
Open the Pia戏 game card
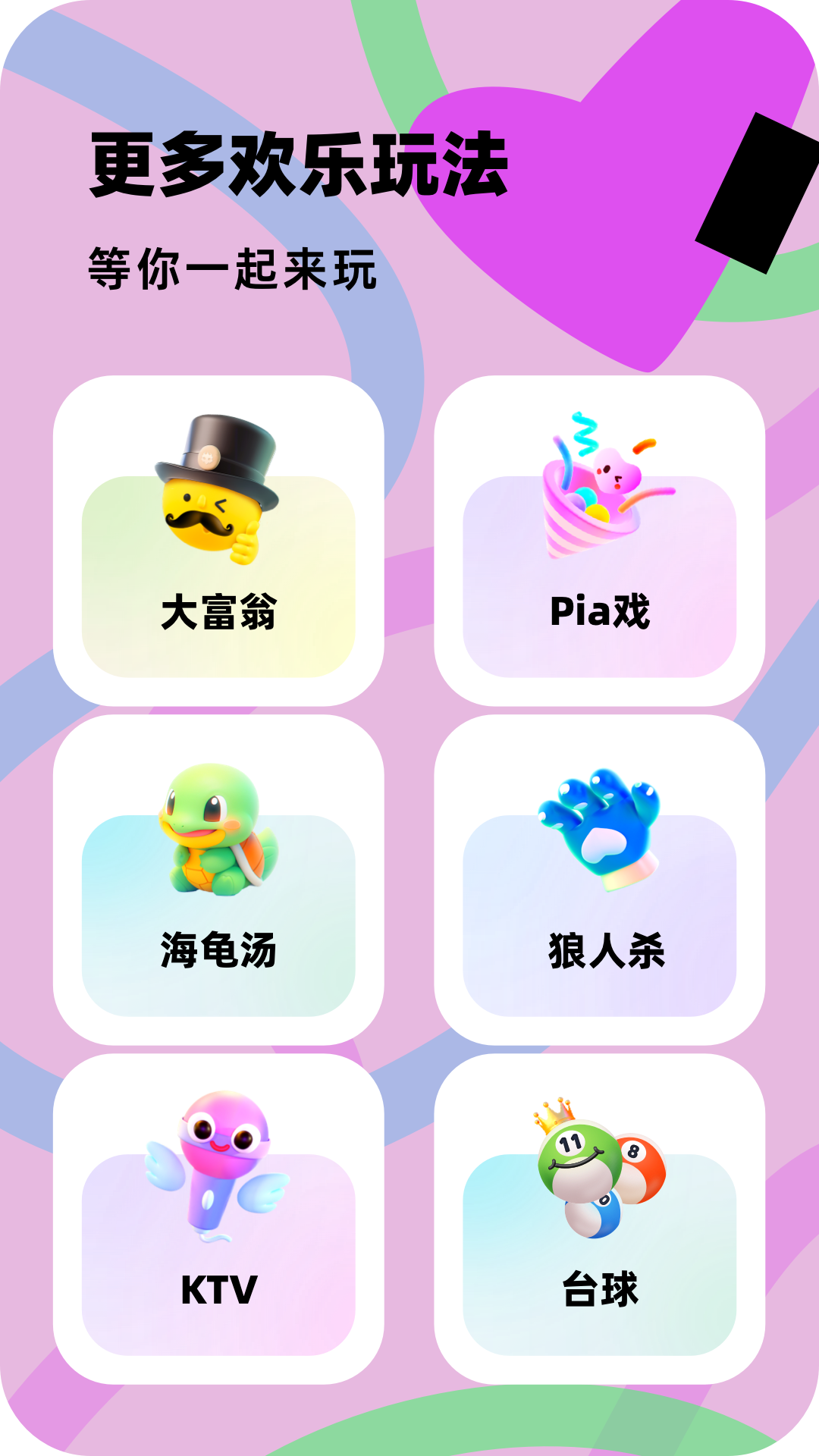pyautogui.click(x=599, y=538)
